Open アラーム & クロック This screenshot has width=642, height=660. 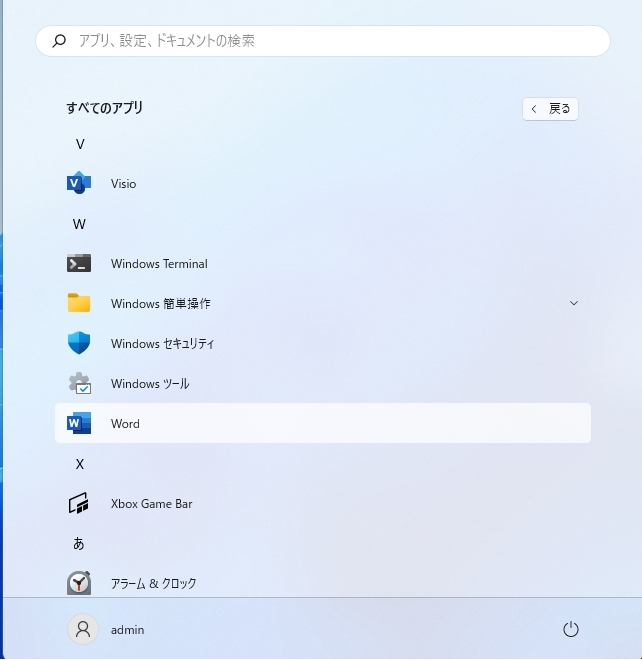(x=153, y=583)
